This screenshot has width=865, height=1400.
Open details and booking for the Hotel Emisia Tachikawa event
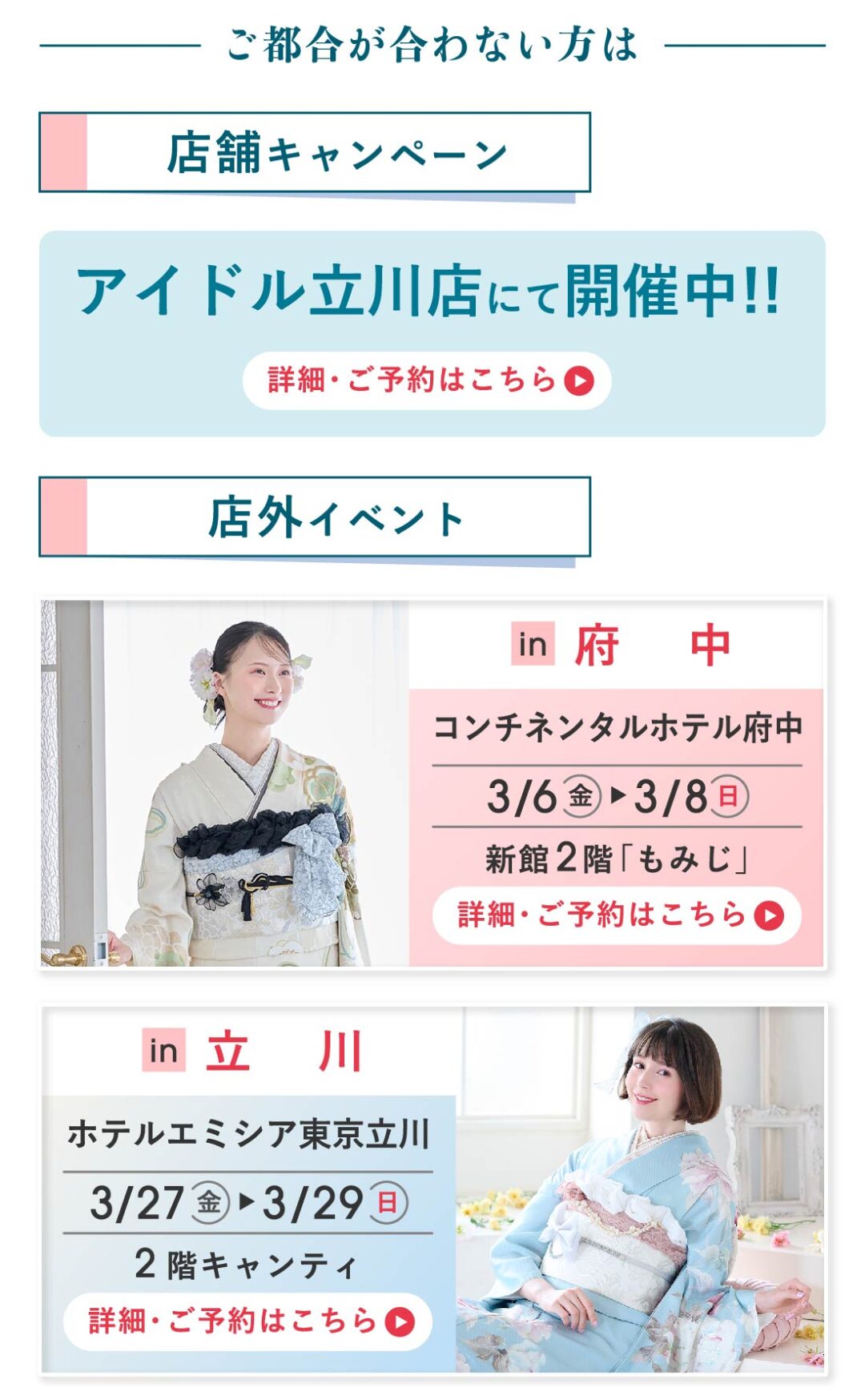tap(247, 1321)
